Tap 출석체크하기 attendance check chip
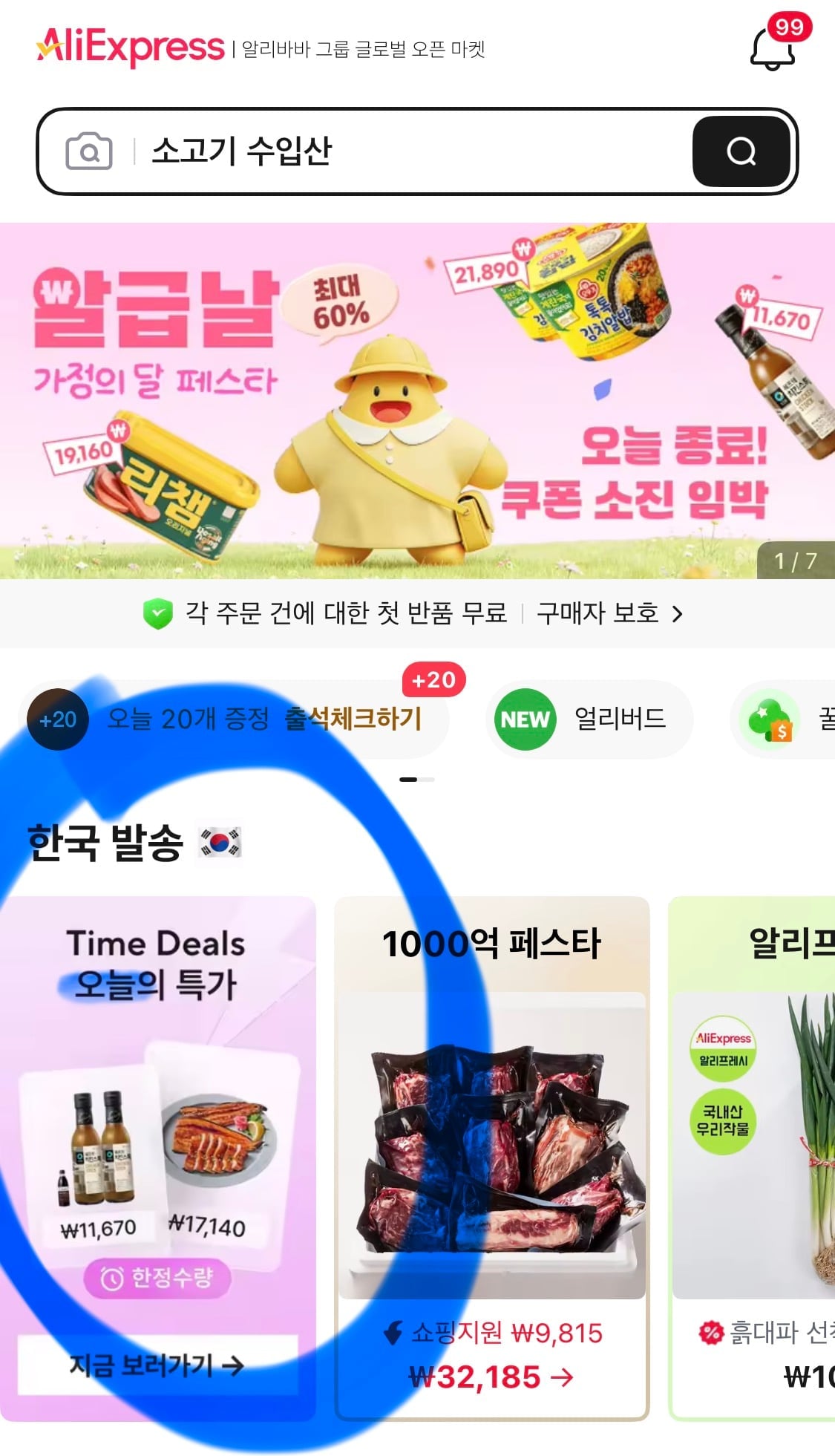This screenshot has width=835, height=1456. coord(353,719)
